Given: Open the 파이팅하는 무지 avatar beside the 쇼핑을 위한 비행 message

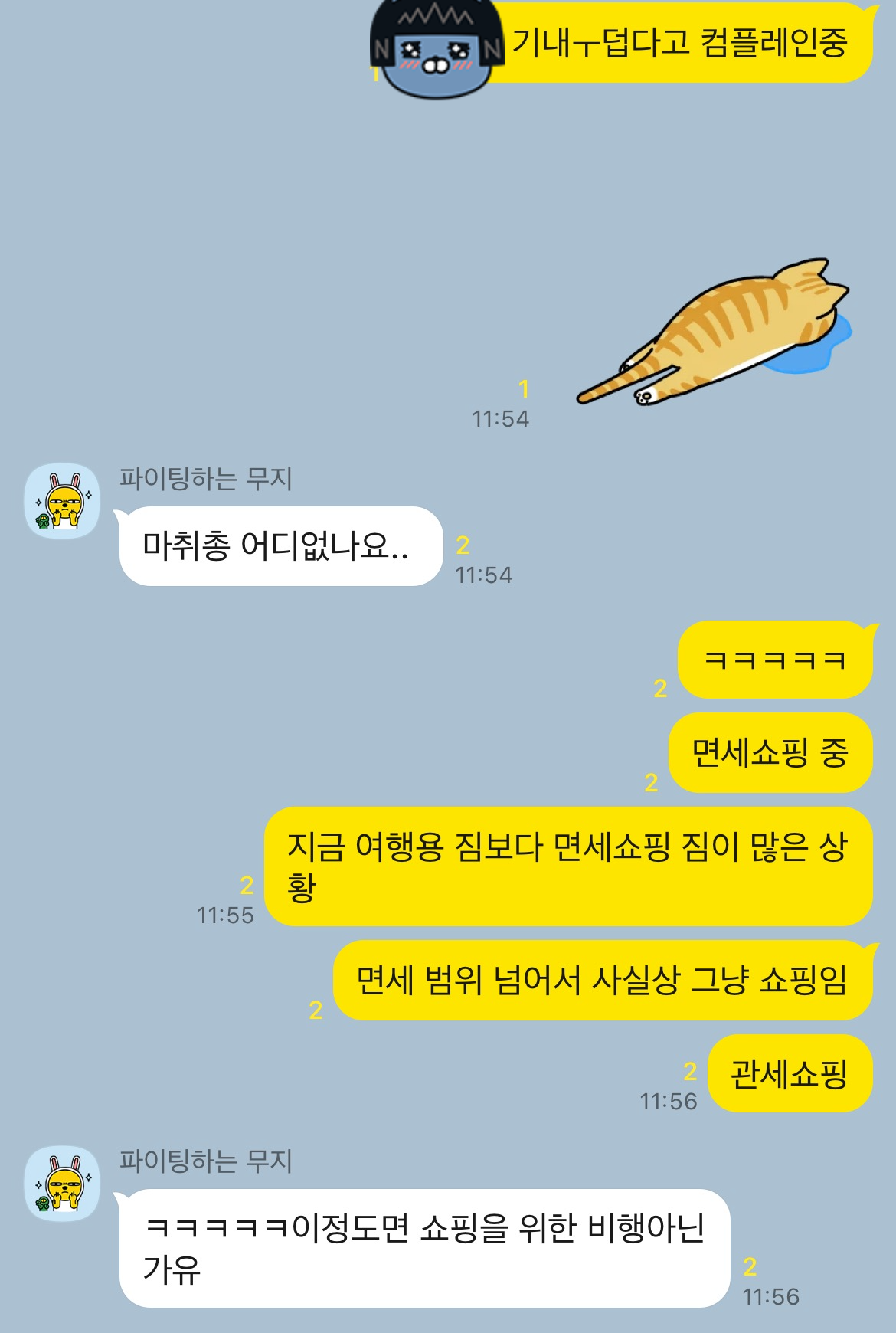Looking at the screenshot, I should click(62, 1184).
